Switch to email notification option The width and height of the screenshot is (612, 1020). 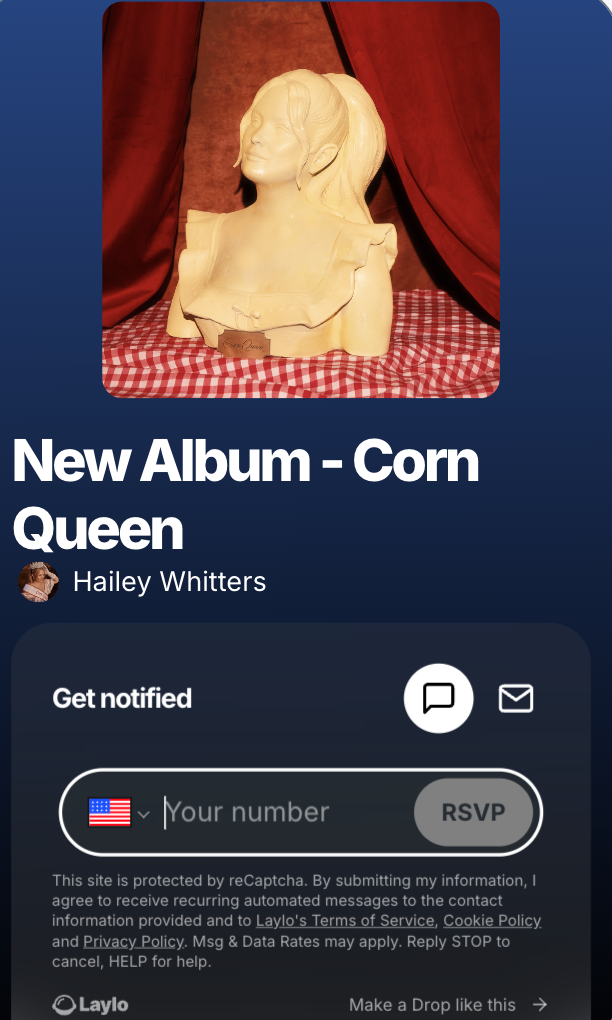click(x=516, y=698)
